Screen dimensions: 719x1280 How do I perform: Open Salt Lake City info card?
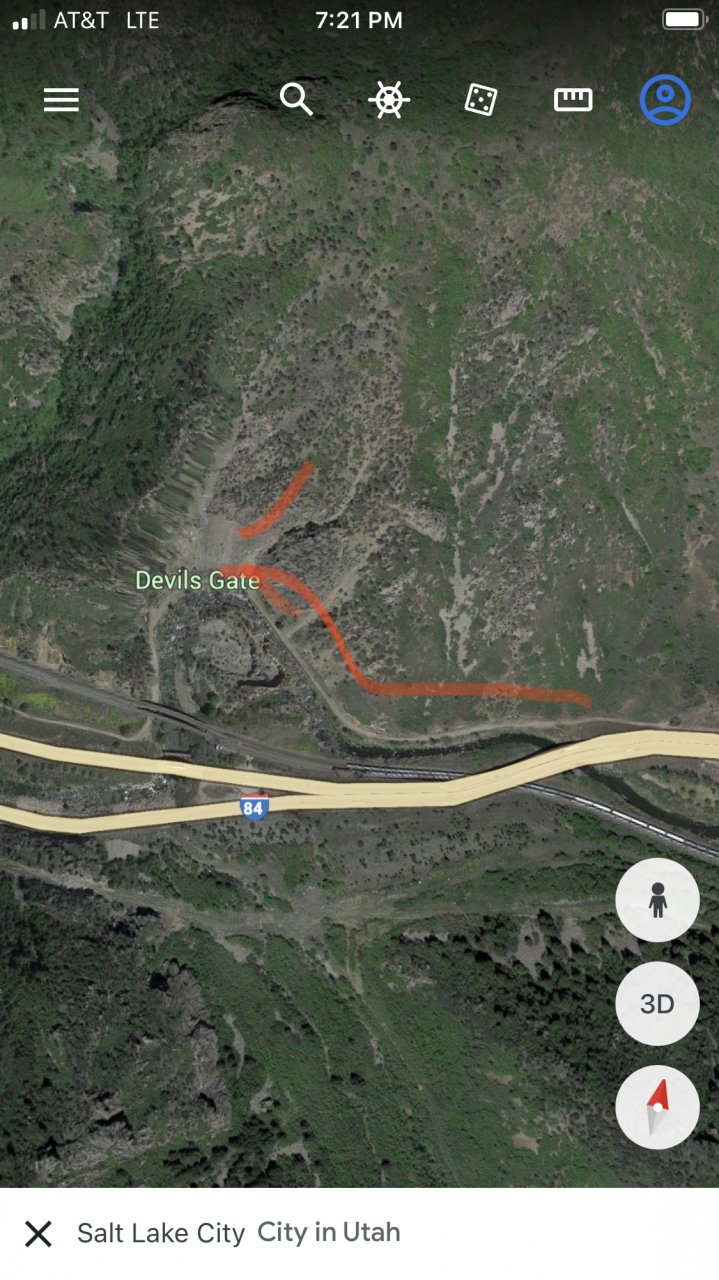pyautogui.click(x=240, y=1234)
